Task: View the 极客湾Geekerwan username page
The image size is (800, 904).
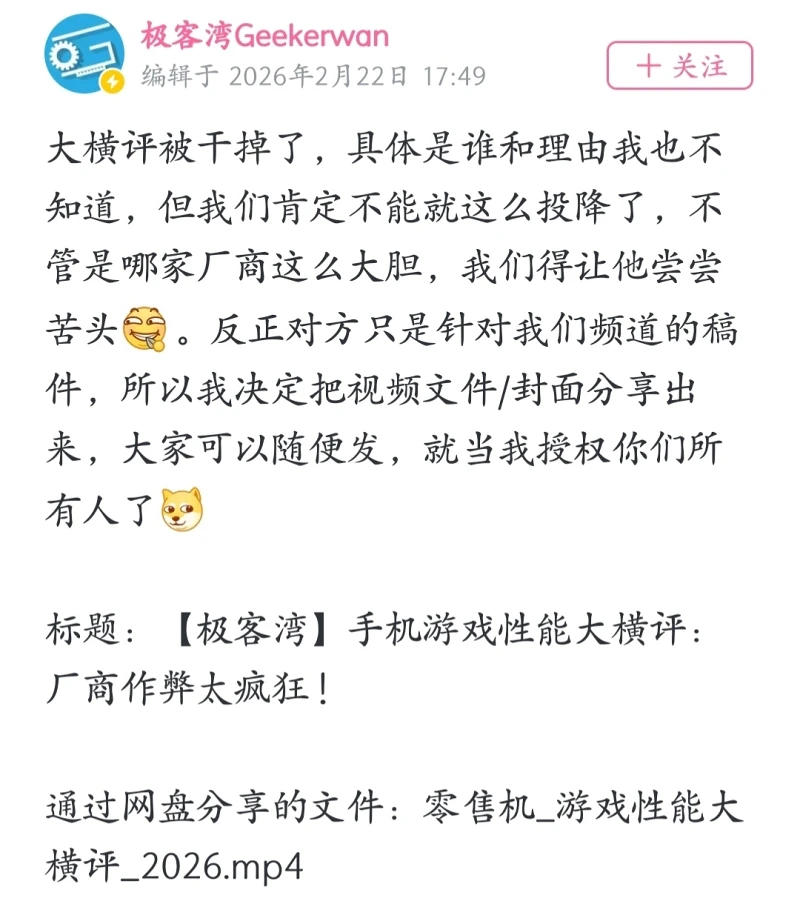Action: coord(264,37)
